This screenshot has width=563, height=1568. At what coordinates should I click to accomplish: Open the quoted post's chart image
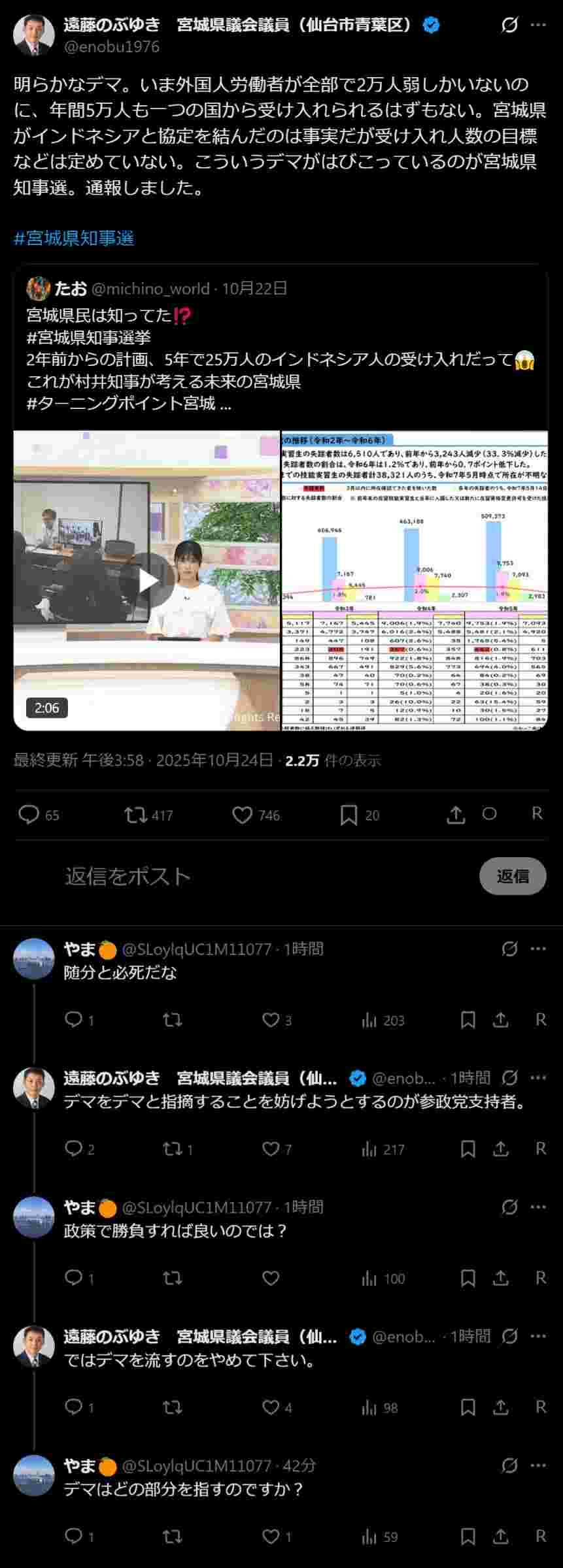[415, 580]
